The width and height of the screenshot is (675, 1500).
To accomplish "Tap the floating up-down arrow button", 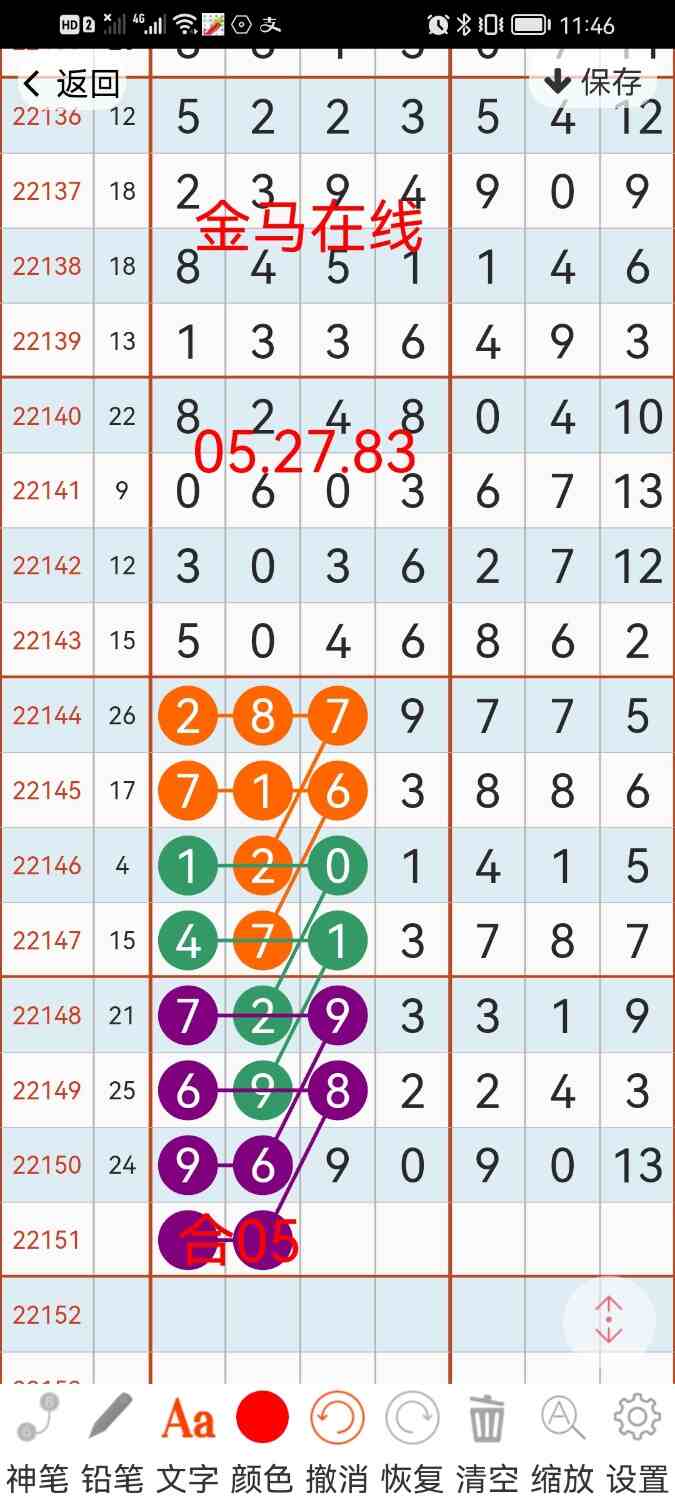I will tap(609, 1321).
